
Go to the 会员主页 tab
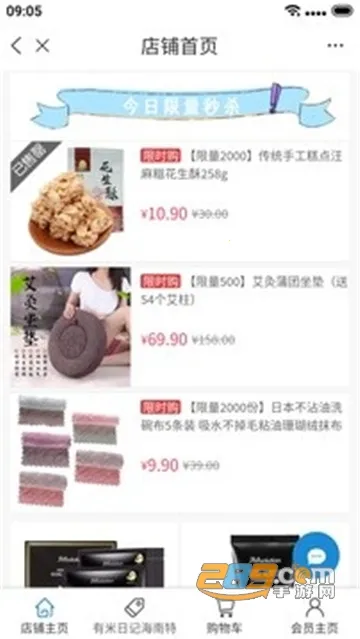pyautogui.click(x=314, y=615)
